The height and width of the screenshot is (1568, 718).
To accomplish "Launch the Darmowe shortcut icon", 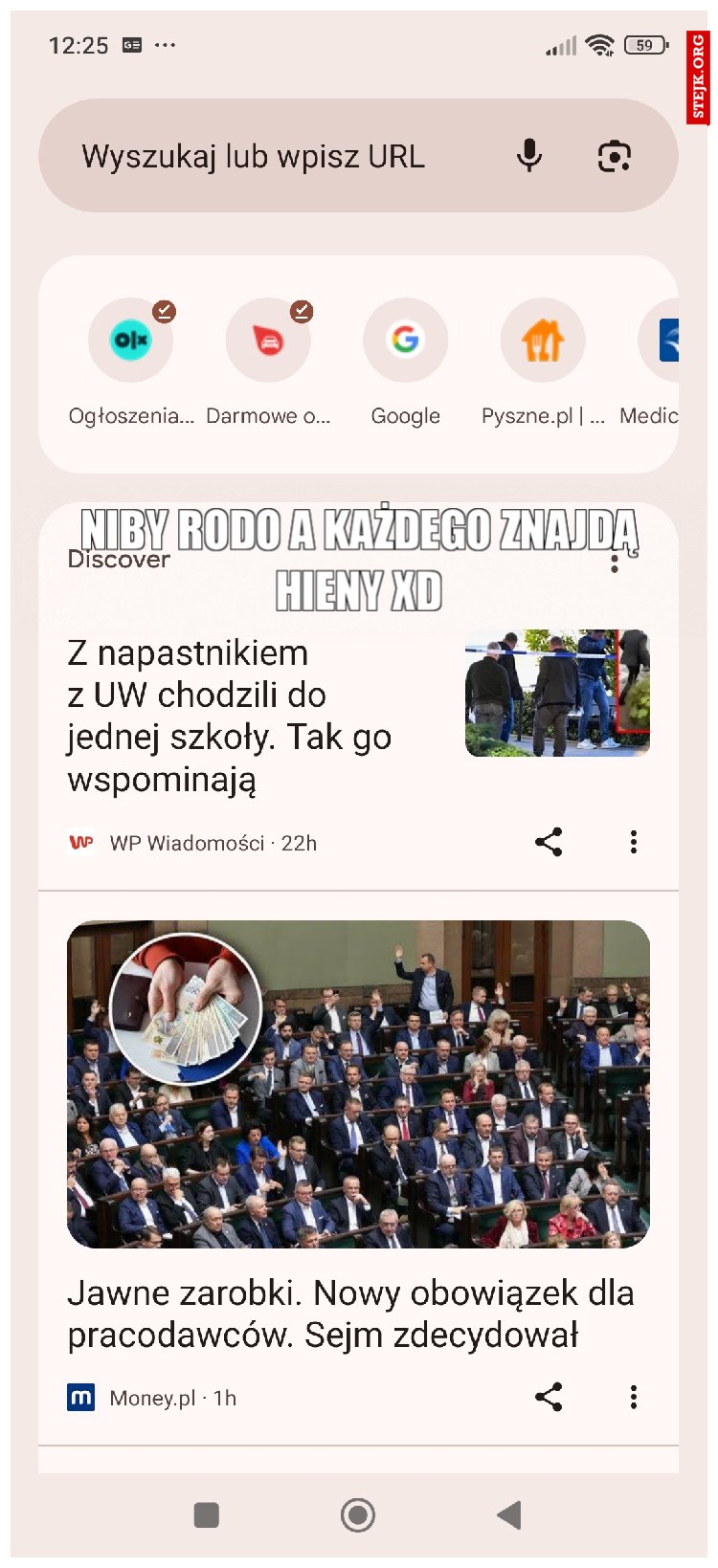I will tap(268, 341).
